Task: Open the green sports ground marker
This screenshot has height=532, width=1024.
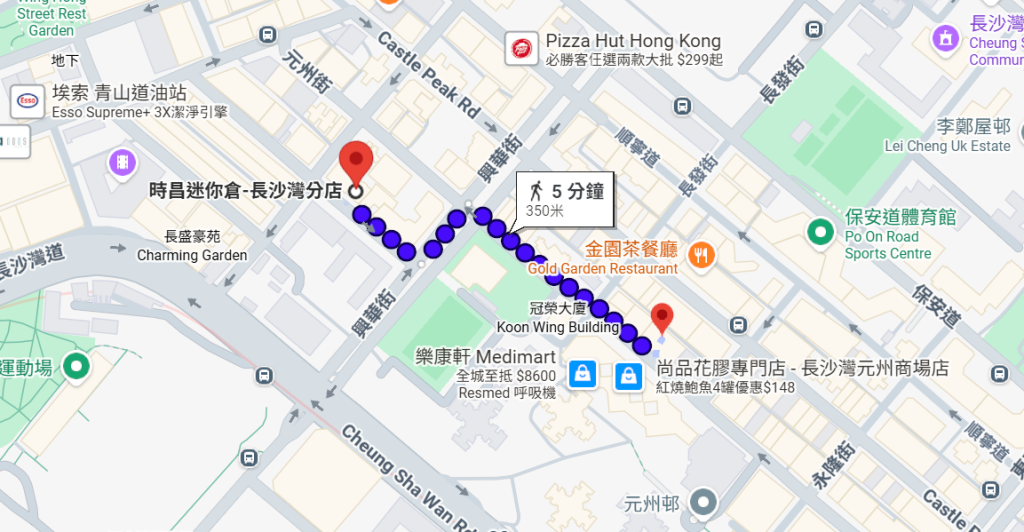Action: pos(75,368)
